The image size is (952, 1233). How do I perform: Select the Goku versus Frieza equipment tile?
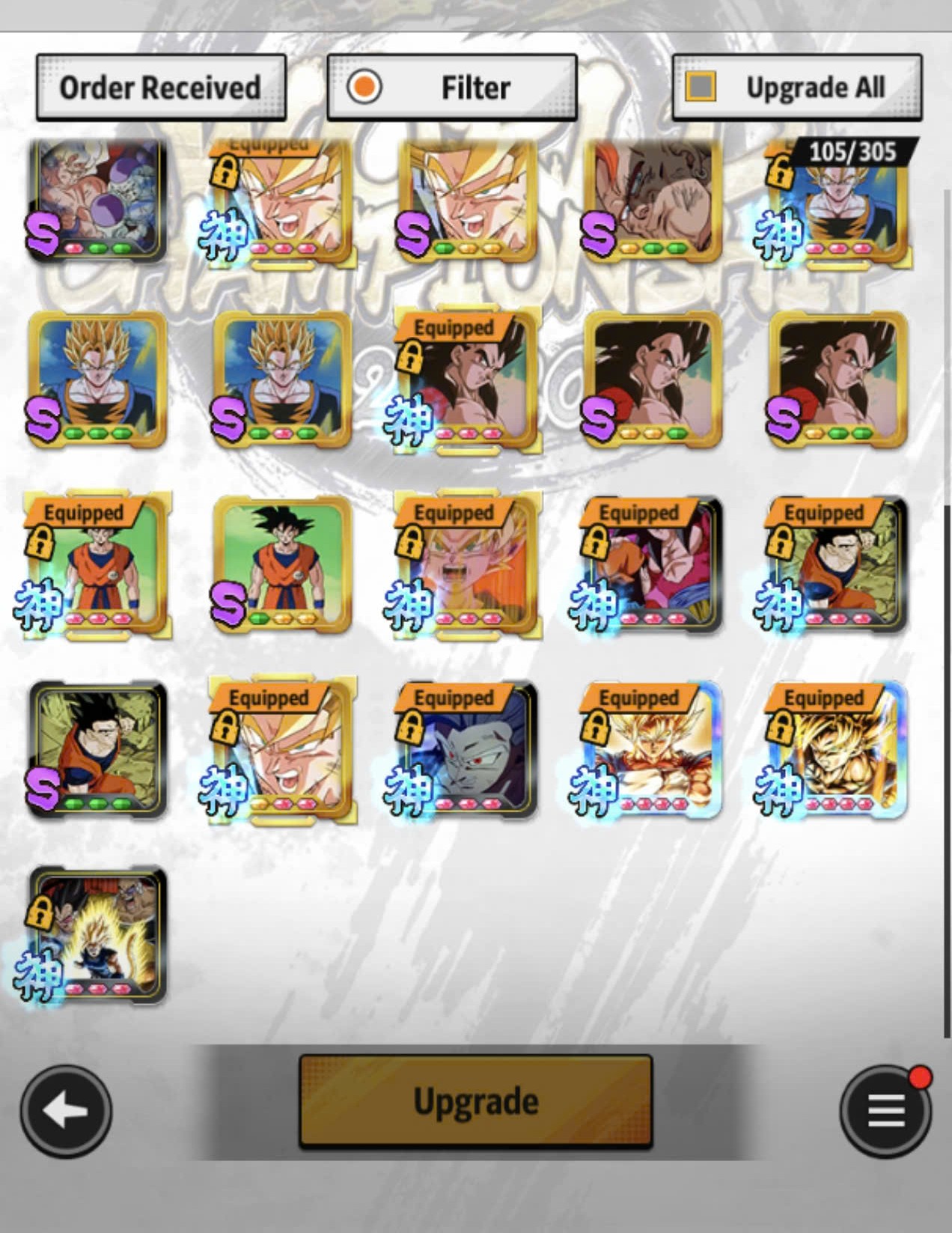(x=97, y=200)
